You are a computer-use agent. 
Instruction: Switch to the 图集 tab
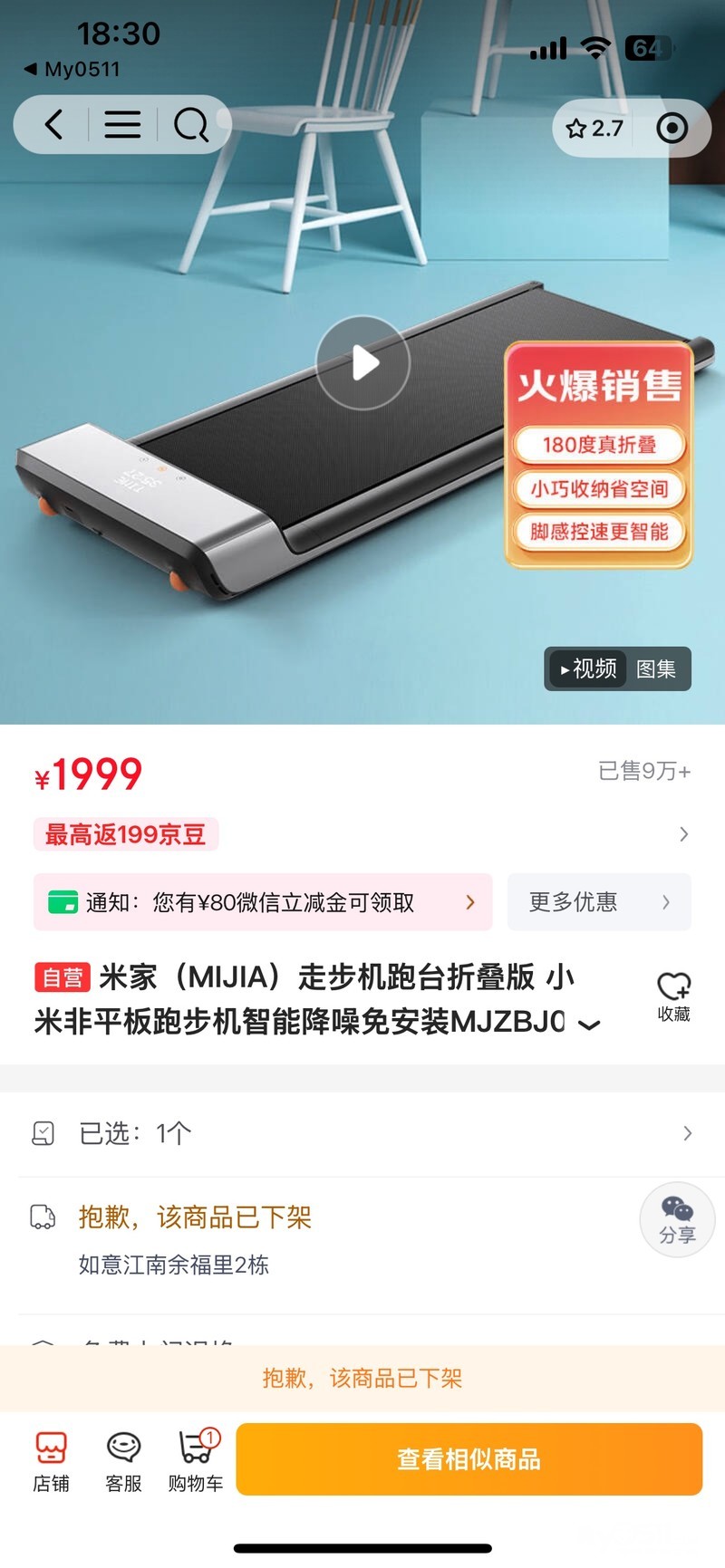tap(656, 669)
